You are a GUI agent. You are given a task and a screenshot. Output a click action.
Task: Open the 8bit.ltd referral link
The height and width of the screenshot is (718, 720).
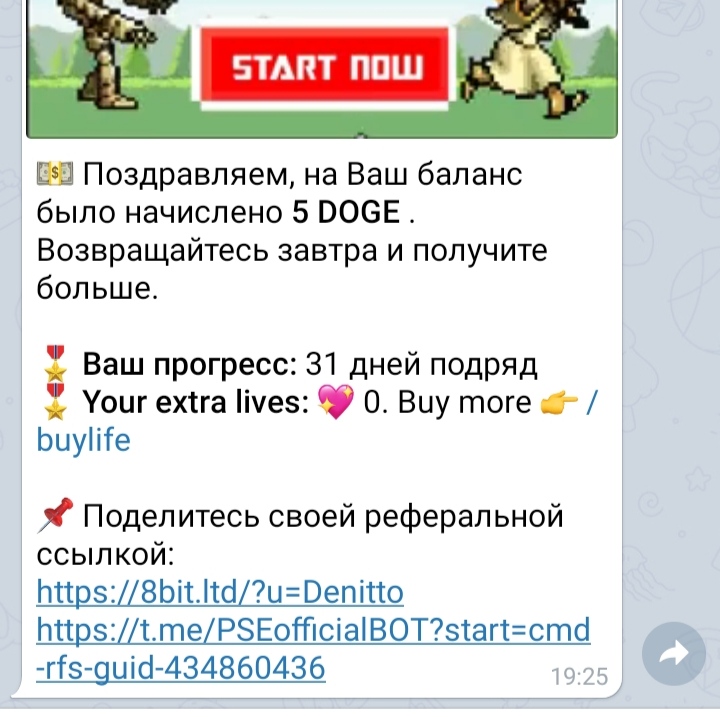click(x=219, y=593)
